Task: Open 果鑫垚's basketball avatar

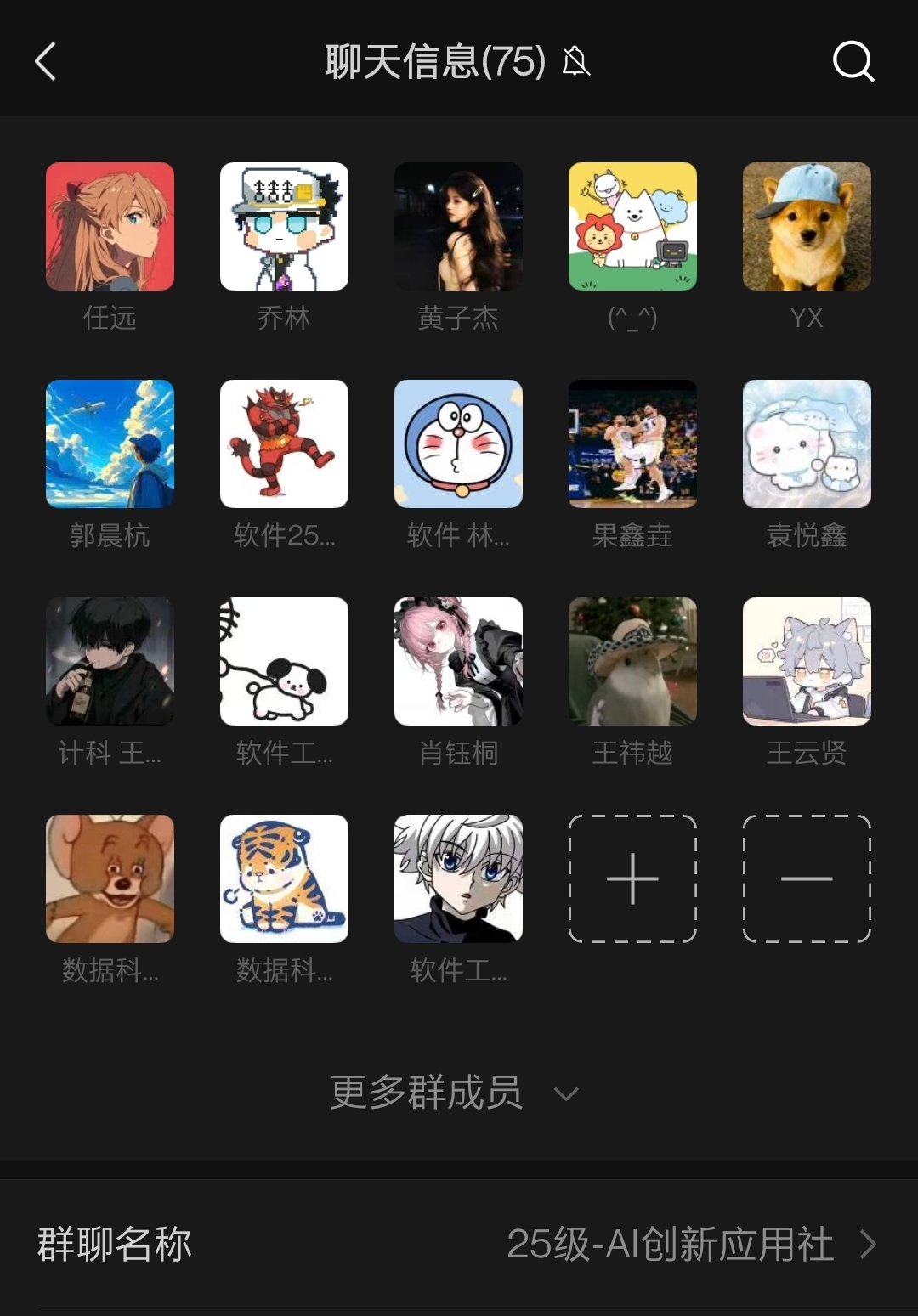Action: click(632, 443)
